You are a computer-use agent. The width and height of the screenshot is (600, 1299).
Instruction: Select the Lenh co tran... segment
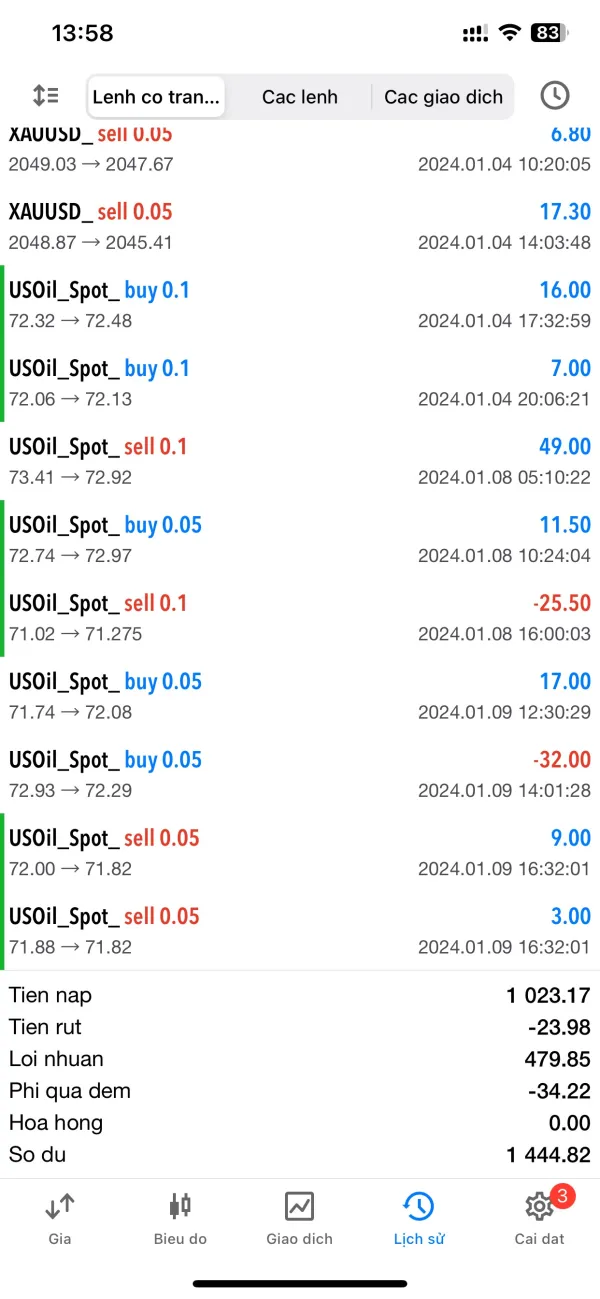pos(156,97)
